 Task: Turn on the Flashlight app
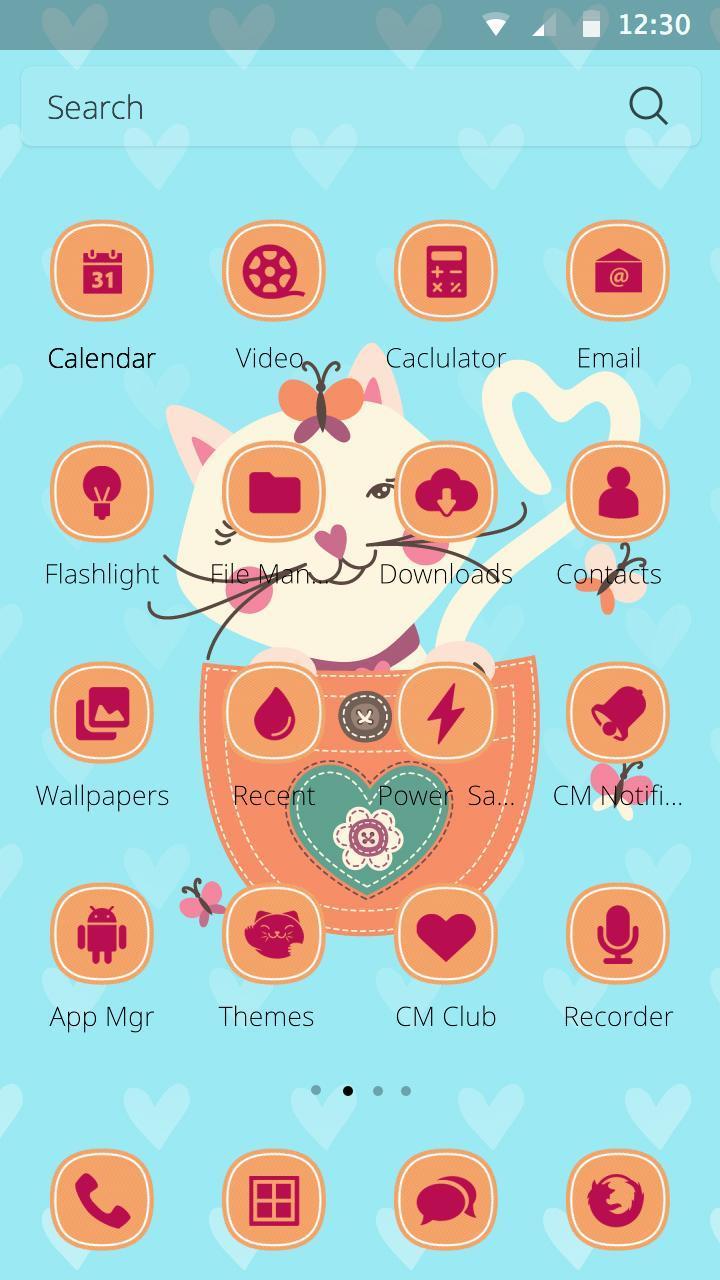tap(101, 492)
